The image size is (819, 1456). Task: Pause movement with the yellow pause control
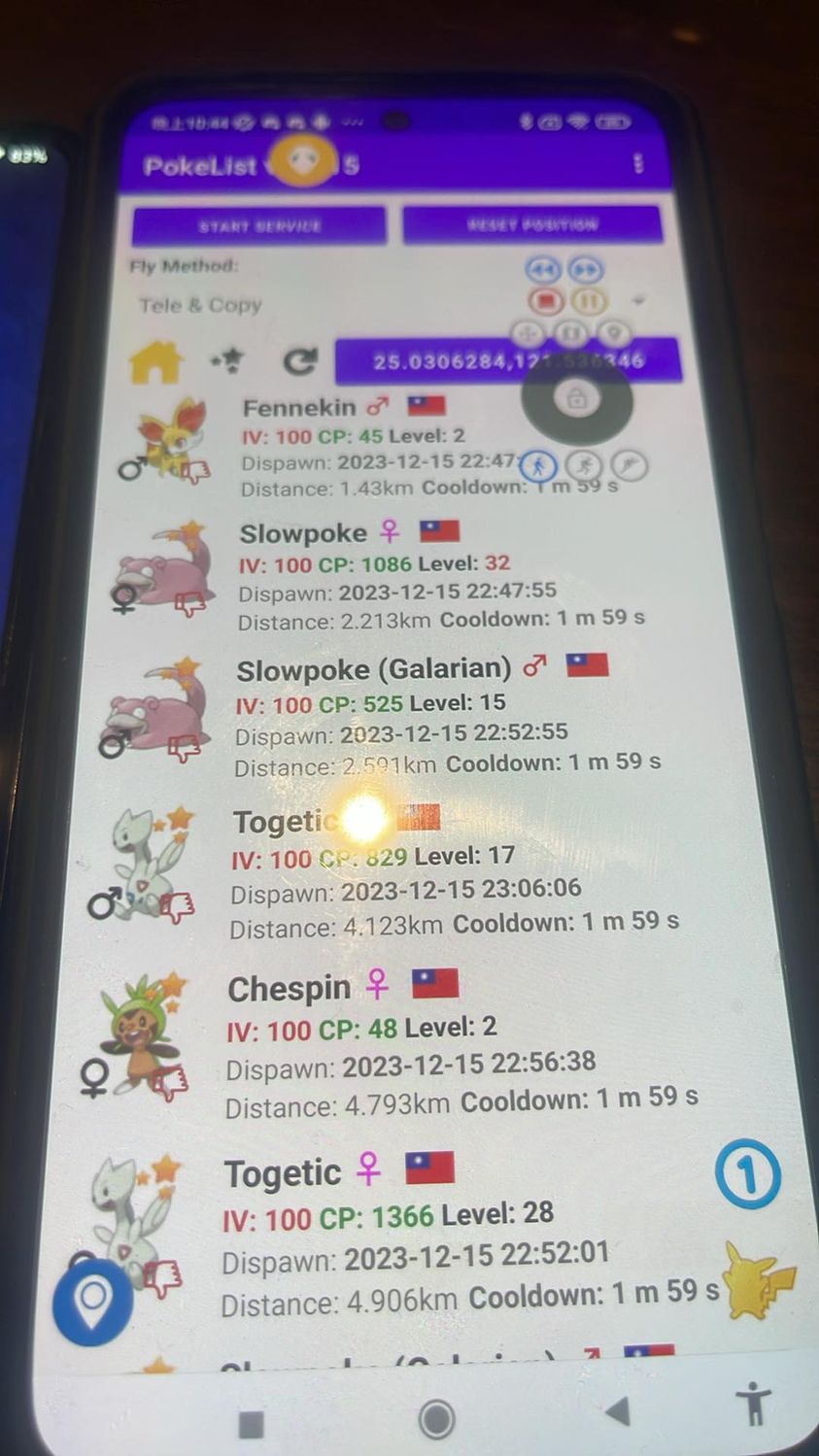[588, 301]
